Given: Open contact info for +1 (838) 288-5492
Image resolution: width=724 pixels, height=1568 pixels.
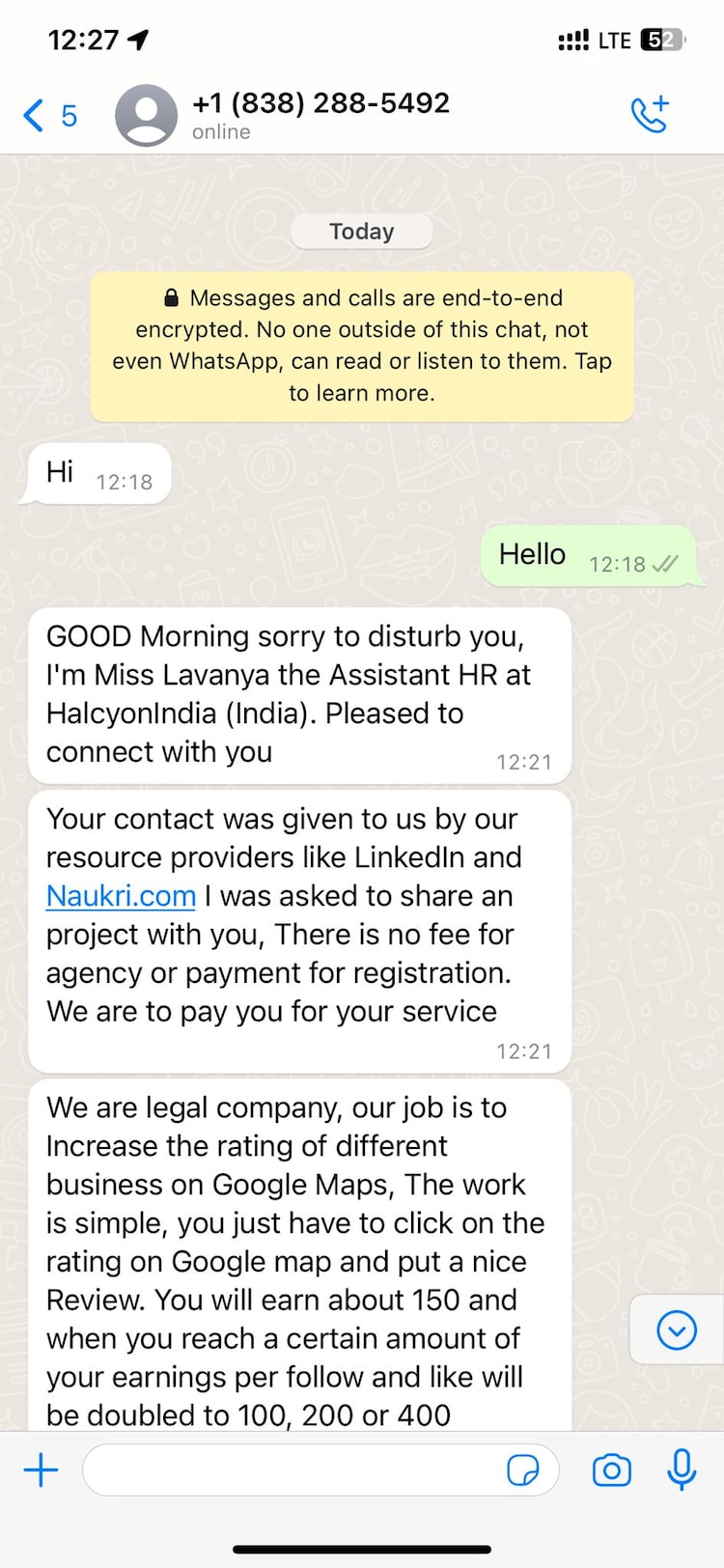Looking at the screenshot, I should coord(320,114).
